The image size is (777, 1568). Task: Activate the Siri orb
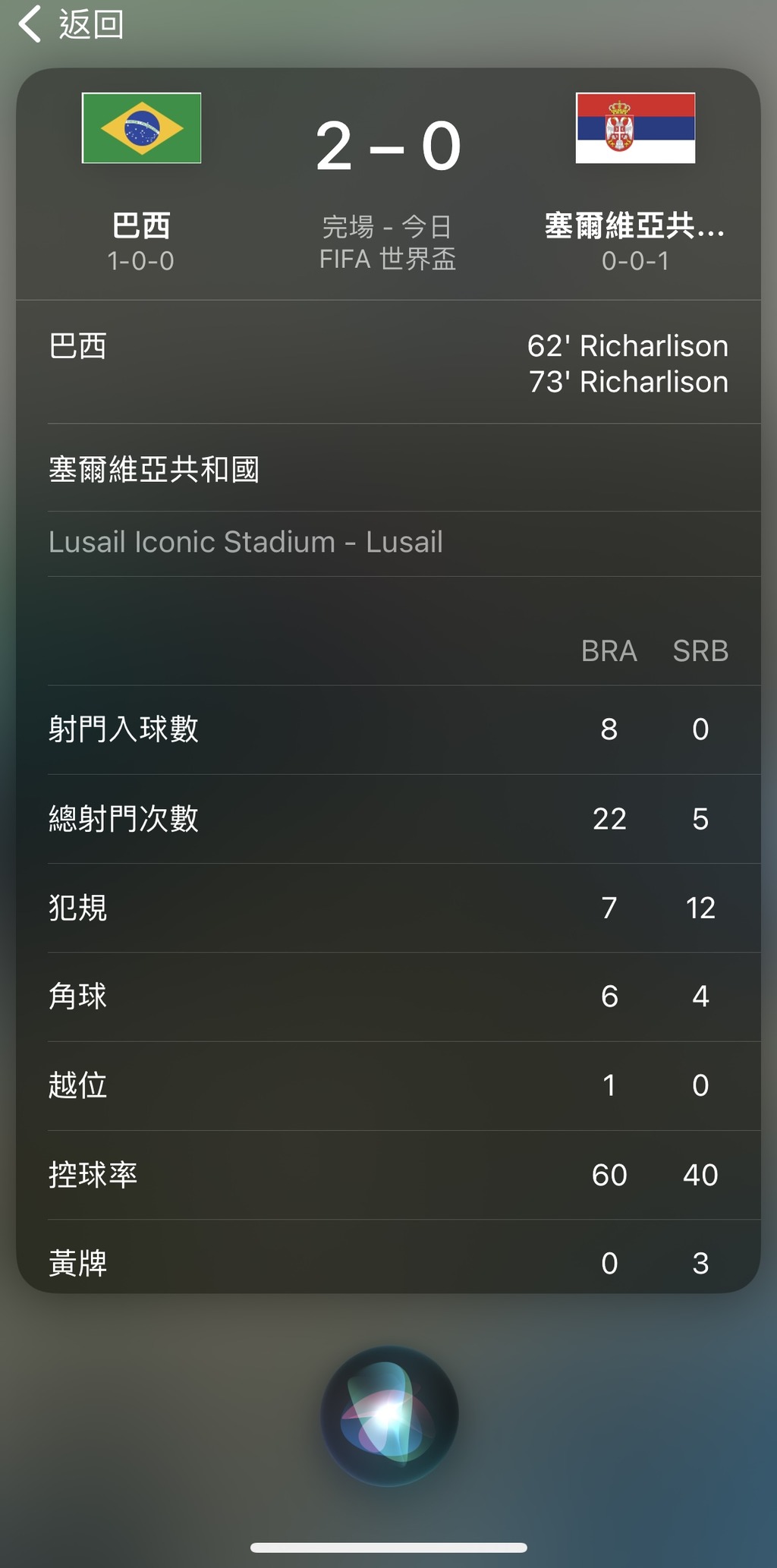[x=389, y=1415]
